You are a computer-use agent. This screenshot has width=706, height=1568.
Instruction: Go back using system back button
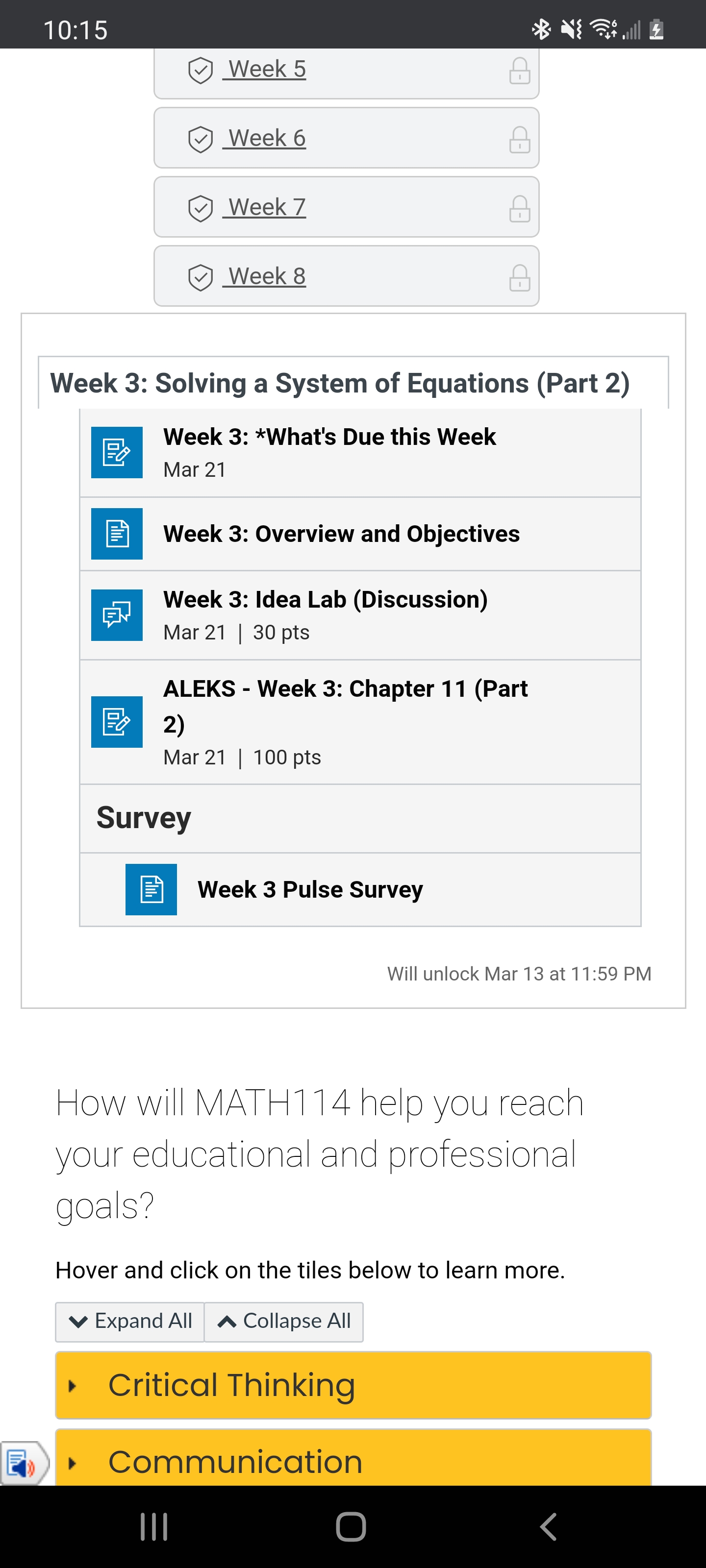548,1527
